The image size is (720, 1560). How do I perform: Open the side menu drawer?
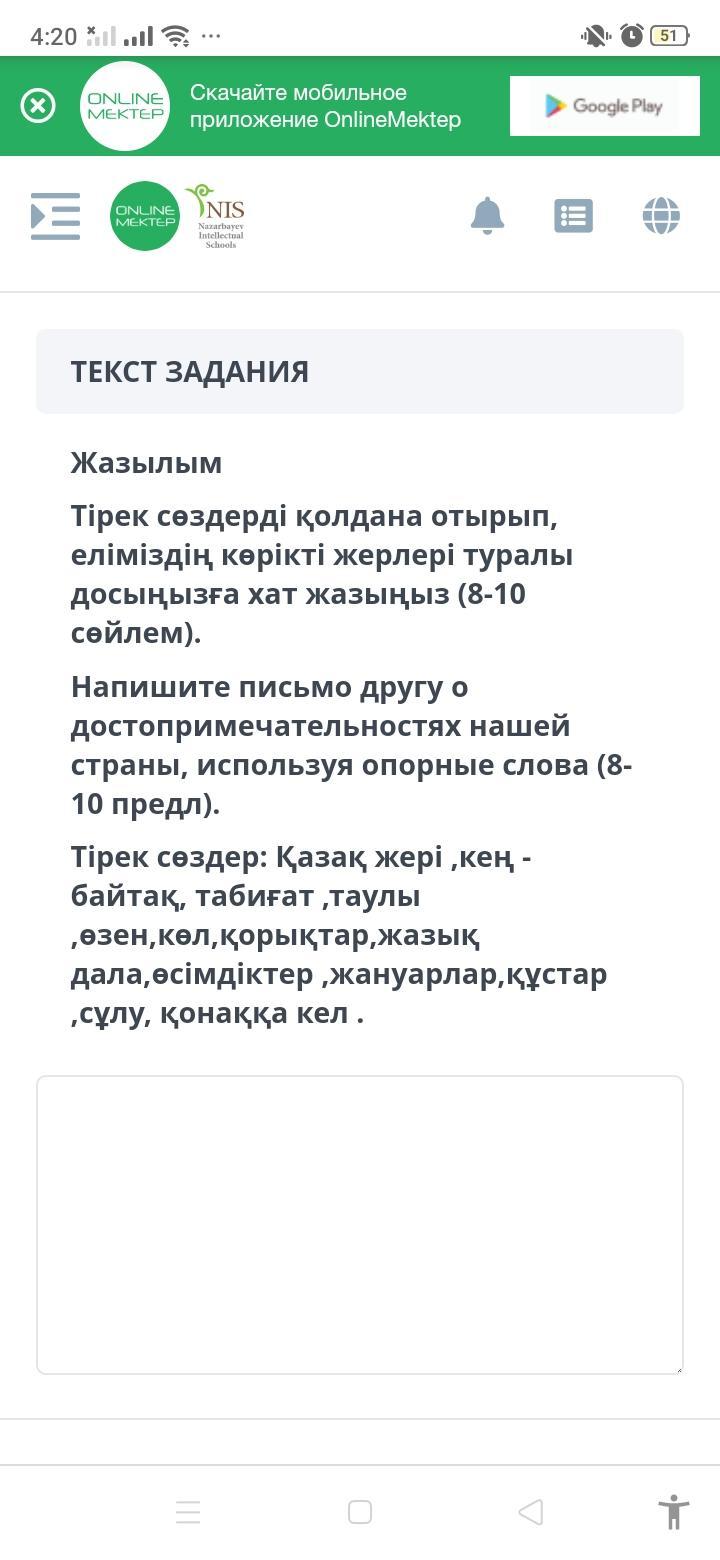pyautogui.click(x=55, y=216)
